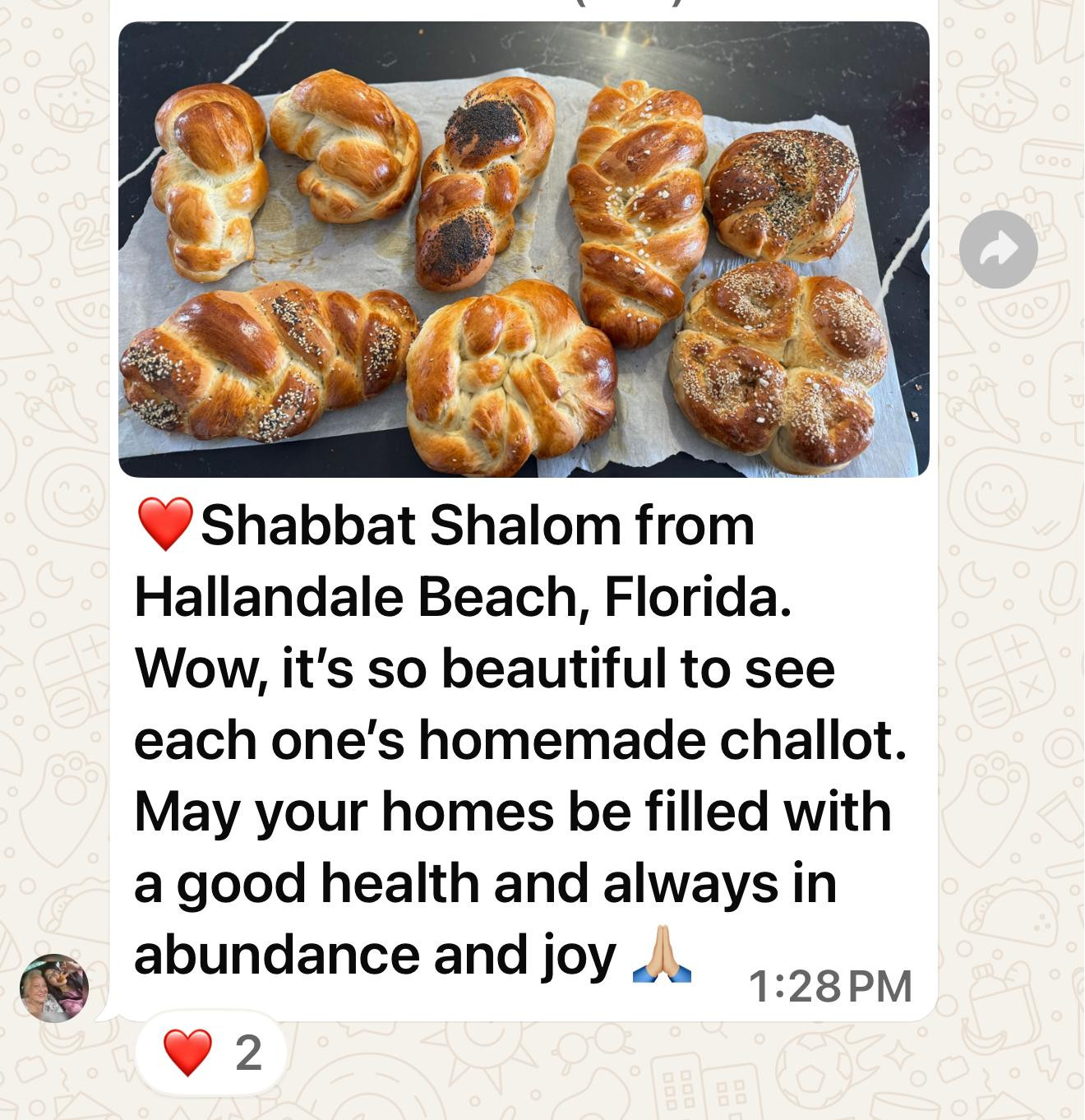
Task: View the heart reactions on the message
Action: [x=212, y=1053]
